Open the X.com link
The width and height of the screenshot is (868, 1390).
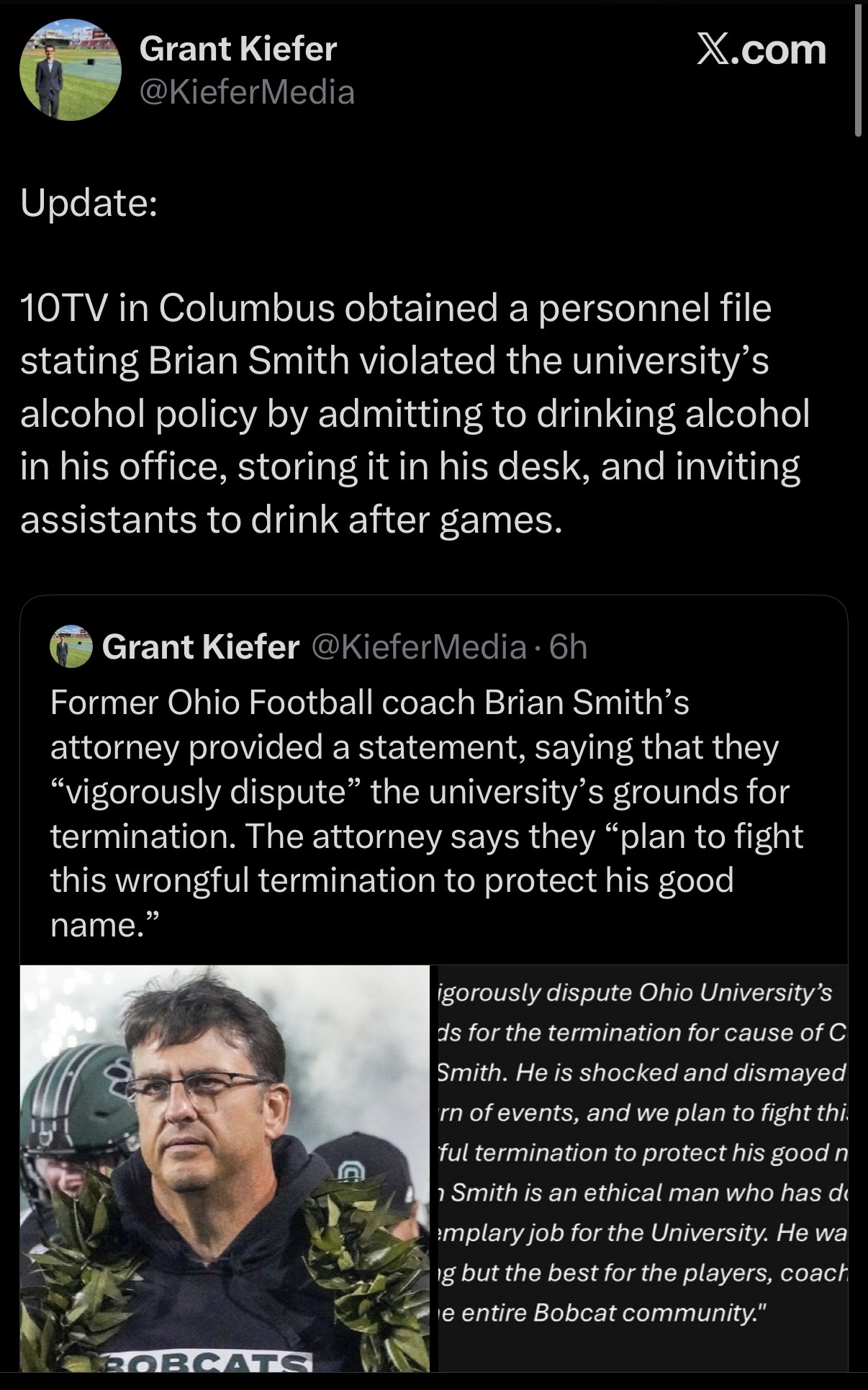(761, 50)
